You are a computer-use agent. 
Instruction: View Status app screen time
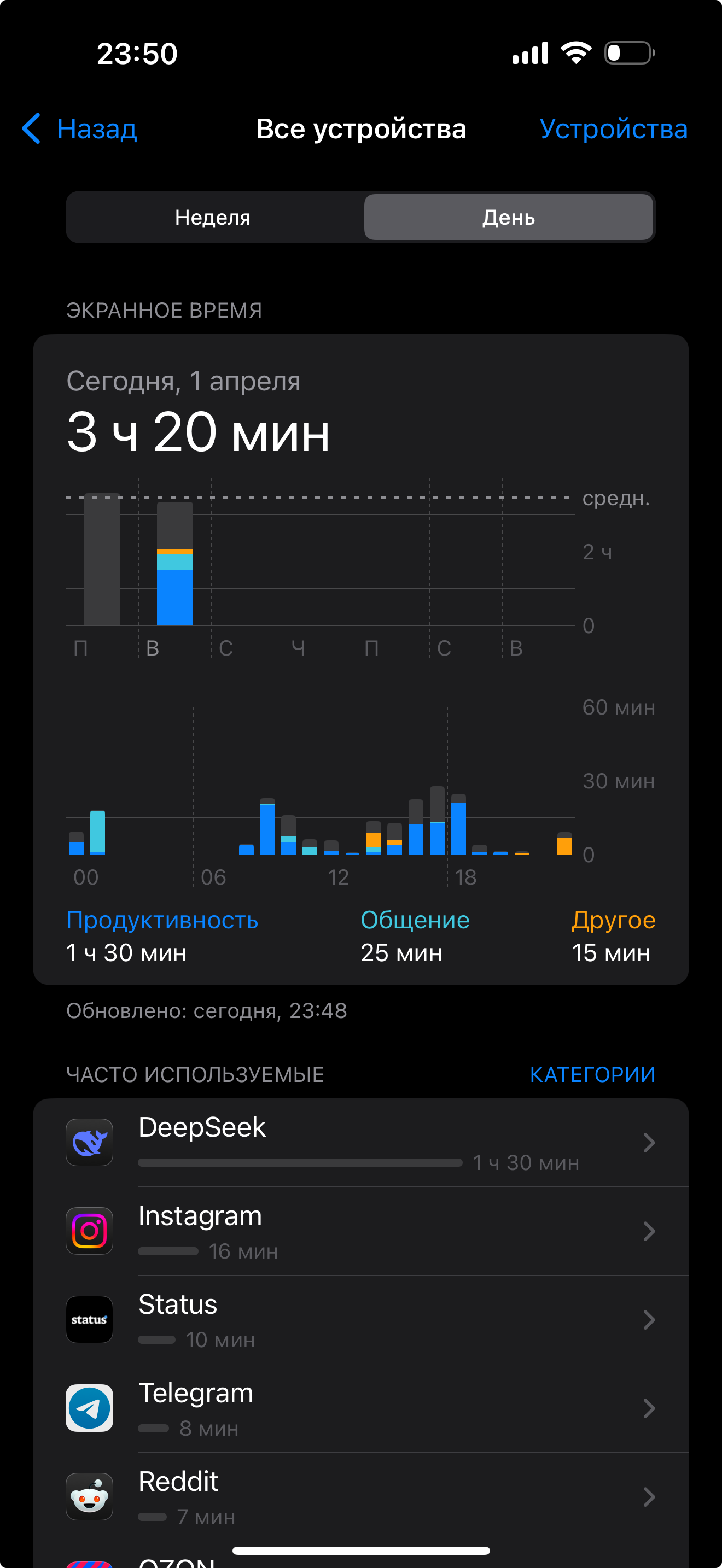point(361,1320)
